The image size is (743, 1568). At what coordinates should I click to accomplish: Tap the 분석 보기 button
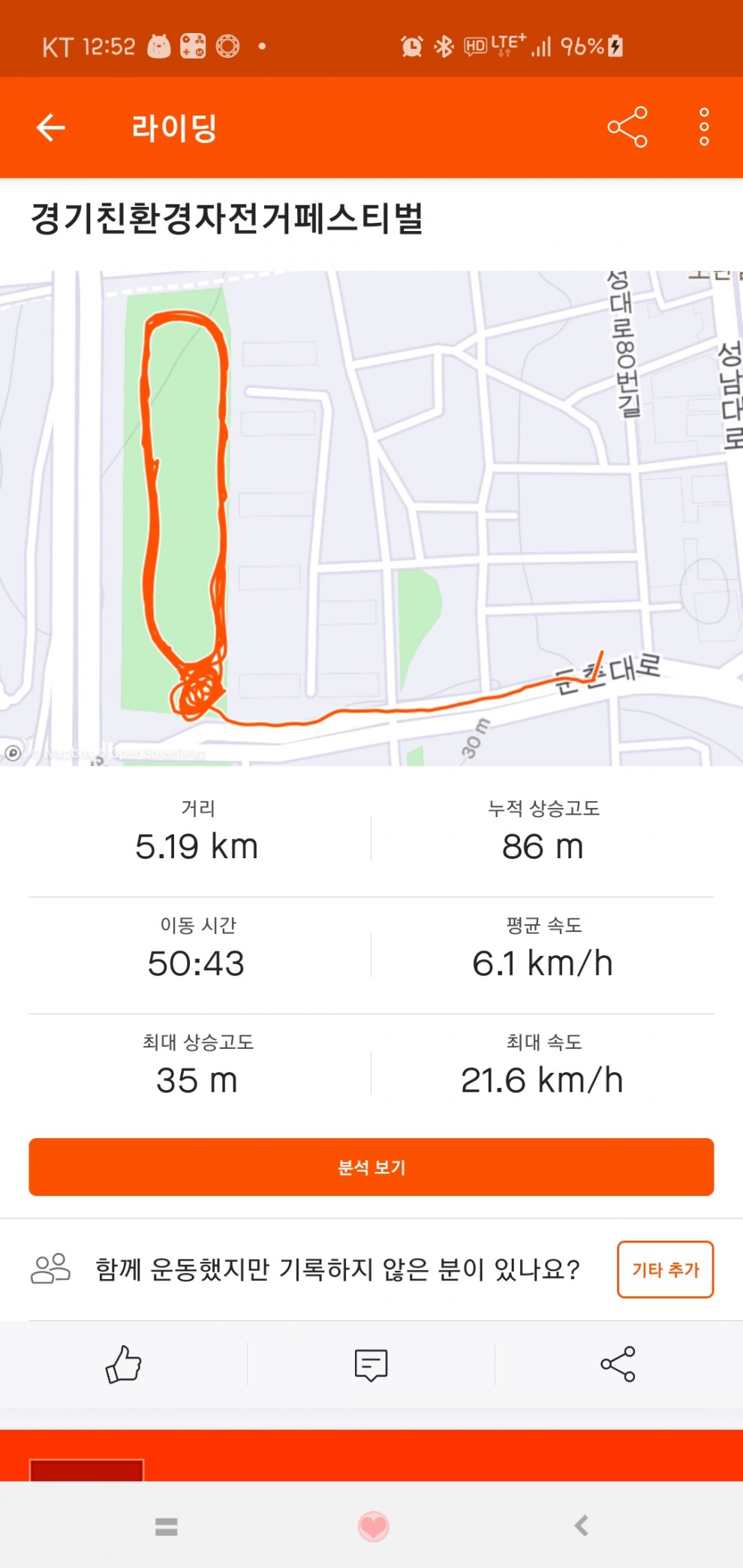[371, 1167]
